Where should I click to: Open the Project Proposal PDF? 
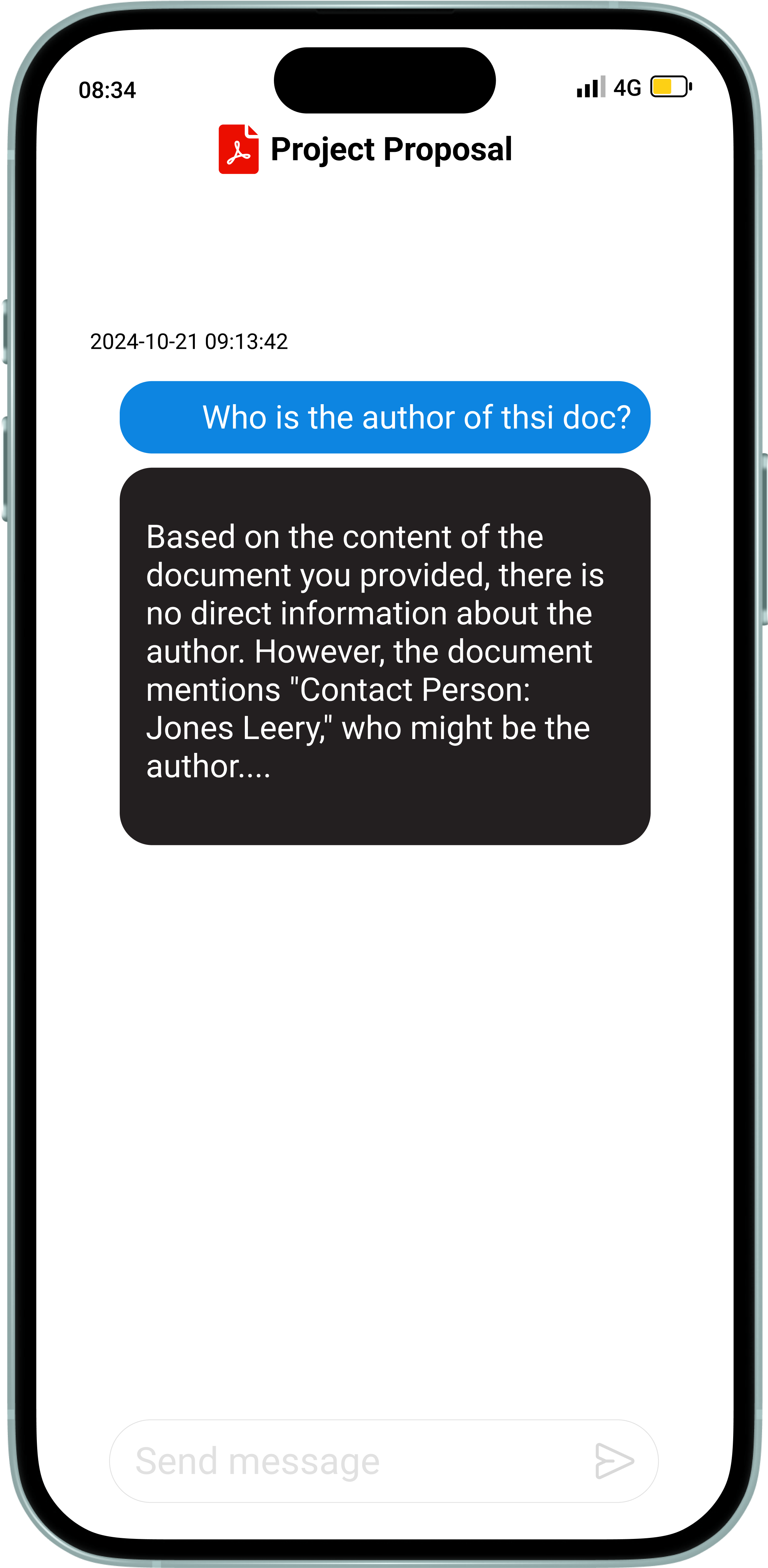pyautogui.click(x=365, y=149)
